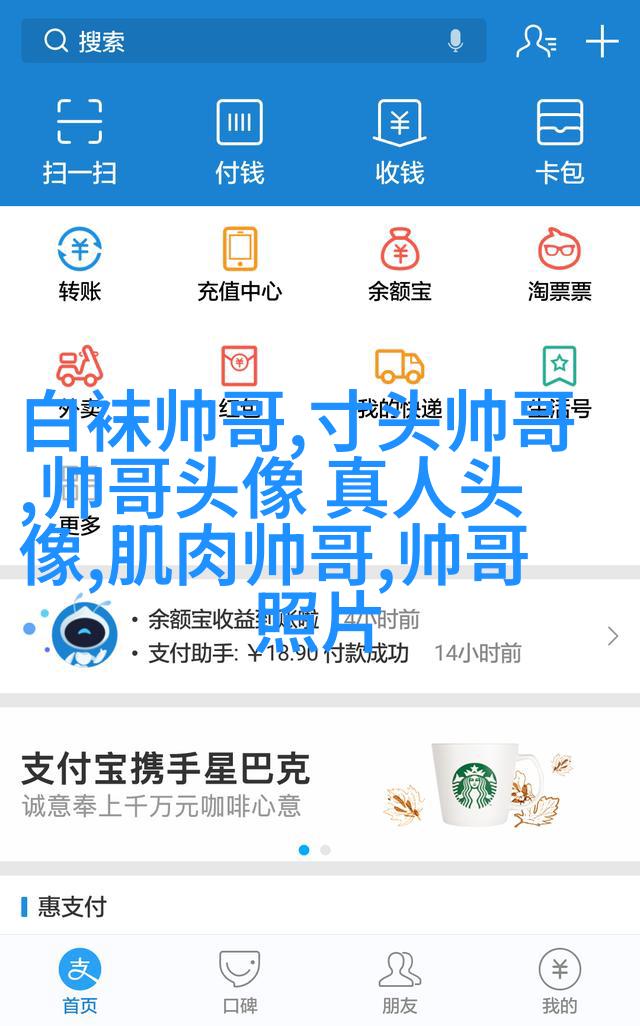Switch to the 朋友 tab
The image size is (640, 1026).
(x=399, y=980)
